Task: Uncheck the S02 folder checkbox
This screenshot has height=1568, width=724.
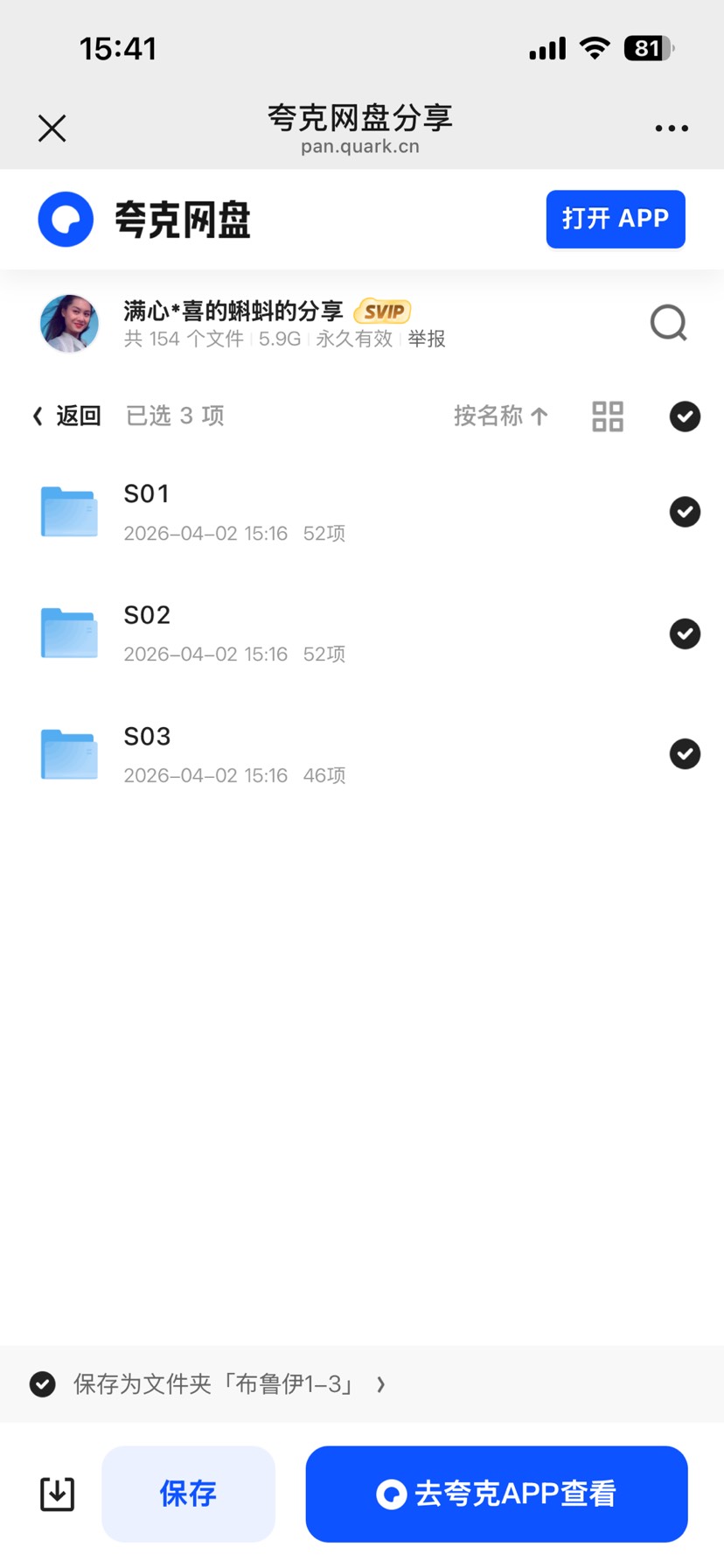Action: (x=685, y=633)
